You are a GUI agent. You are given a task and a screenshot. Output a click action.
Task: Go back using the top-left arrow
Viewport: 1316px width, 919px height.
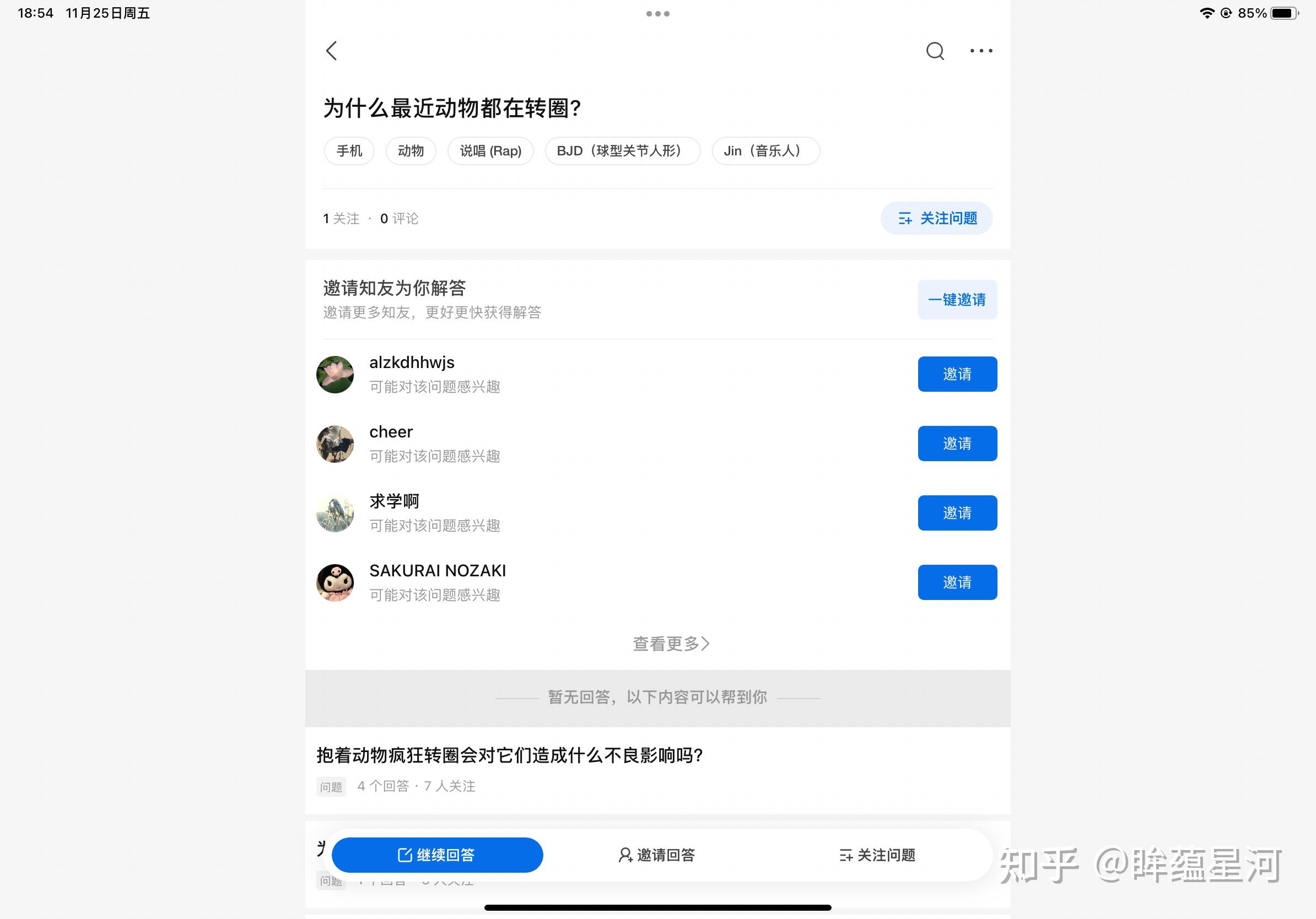coord(331,51)
